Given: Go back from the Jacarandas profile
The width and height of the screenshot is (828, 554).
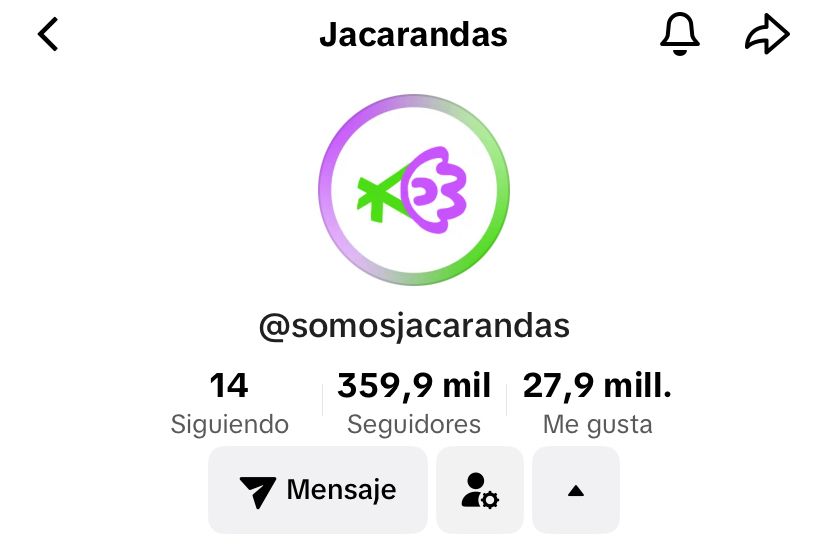Looking at the screenshot, I should point(48,35).
